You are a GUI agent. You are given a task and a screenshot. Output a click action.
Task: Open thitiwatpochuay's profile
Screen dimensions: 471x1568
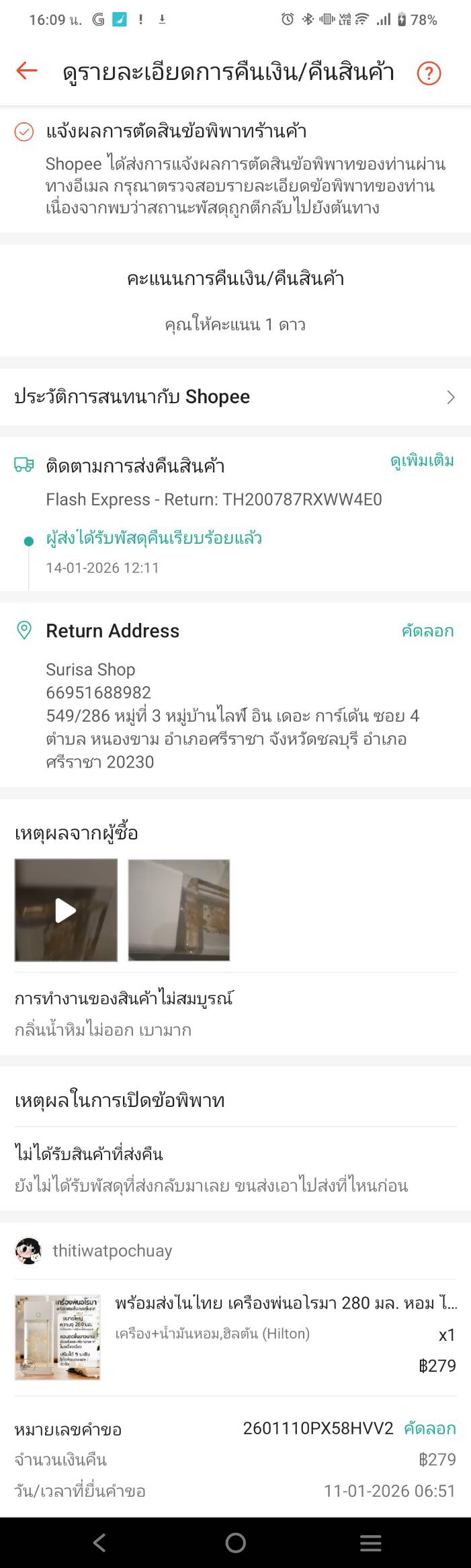point(112,1251)
